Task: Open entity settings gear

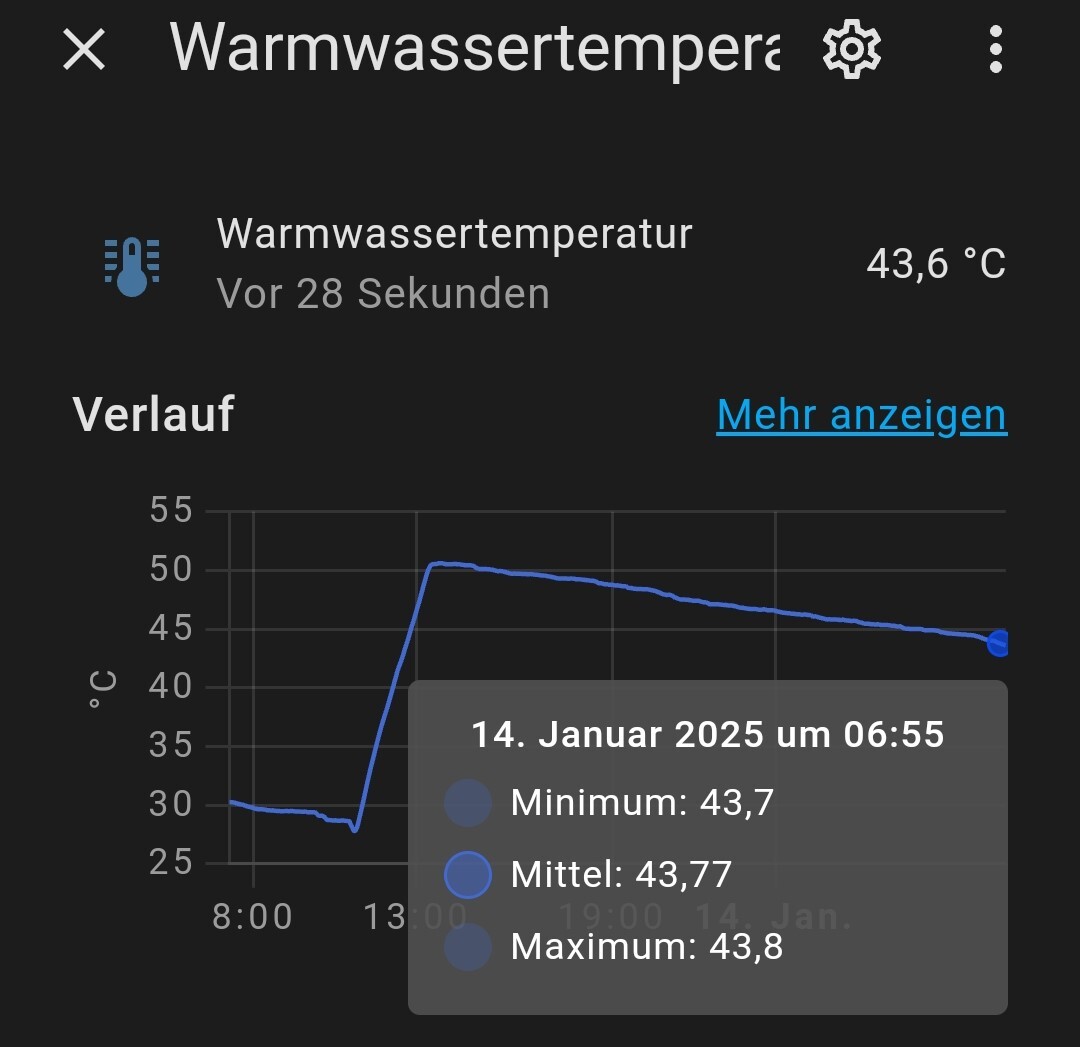Action: (x=851, y=48)
